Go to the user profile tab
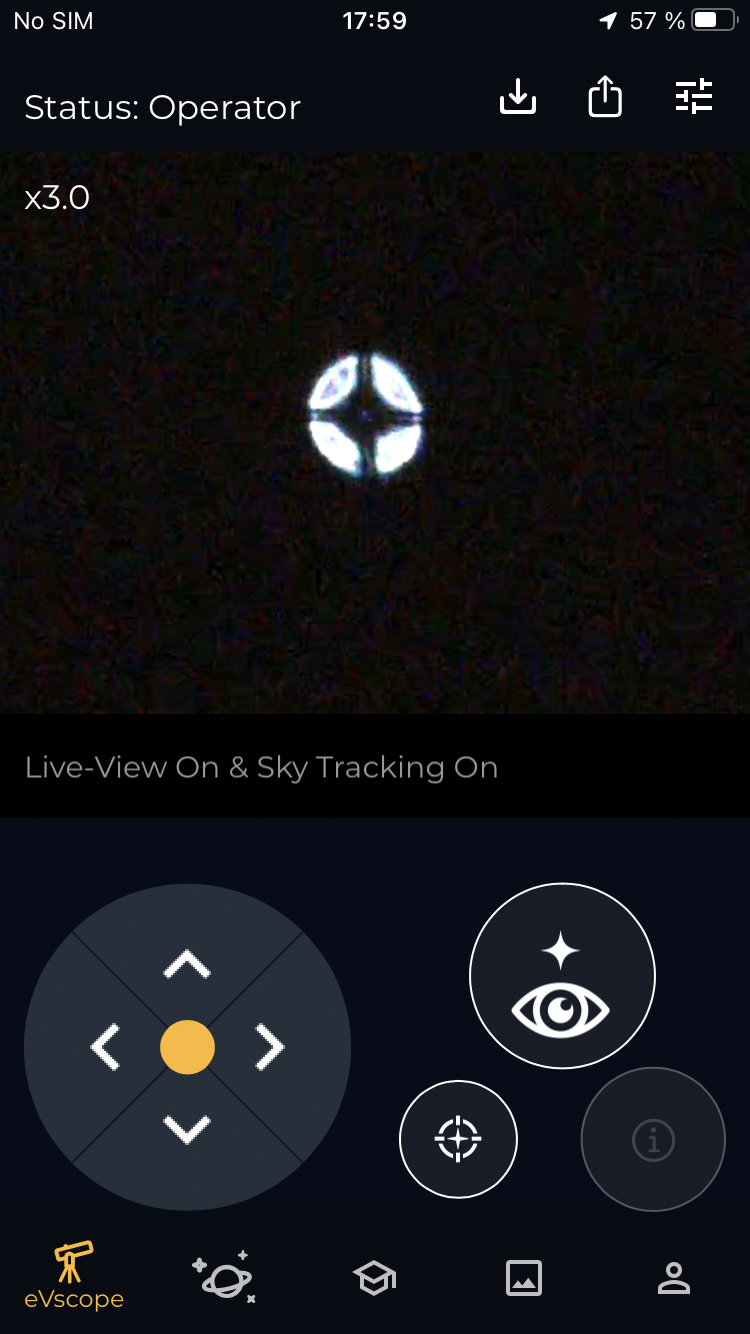The height and width of the screenshot is (1334, 750). click(x=674, y=1278)
